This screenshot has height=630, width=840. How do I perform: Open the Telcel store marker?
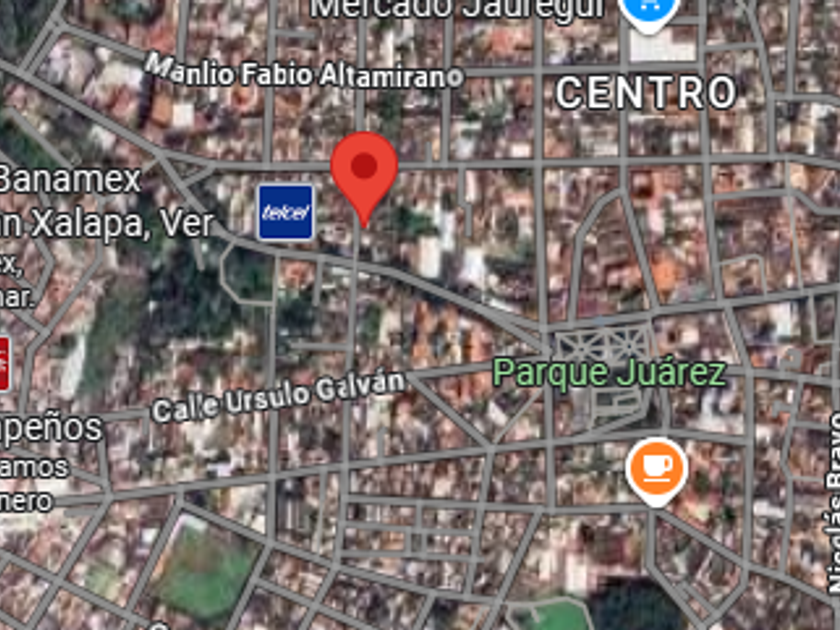coord(285,212)
